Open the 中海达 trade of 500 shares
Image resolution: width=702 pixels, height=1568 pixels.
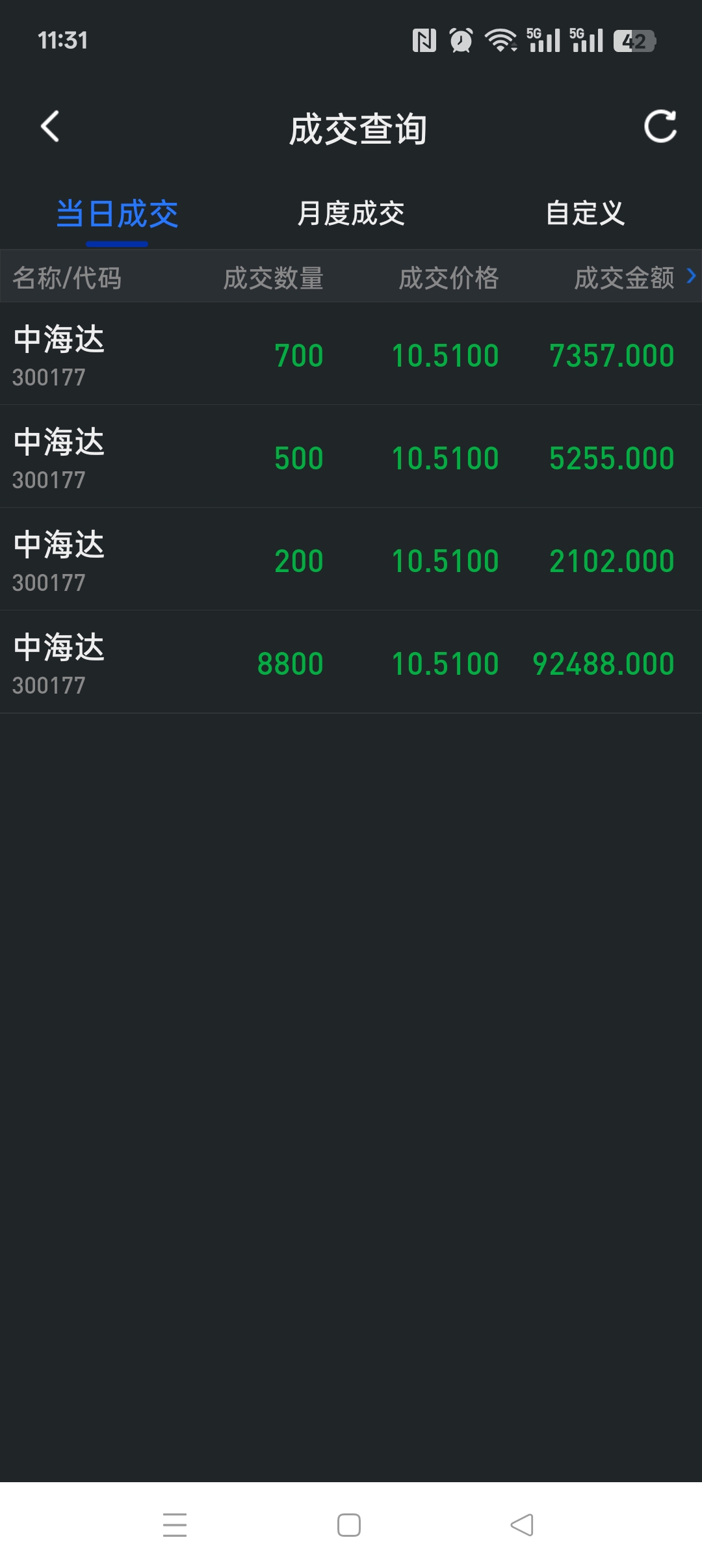[x=351, y=457]
